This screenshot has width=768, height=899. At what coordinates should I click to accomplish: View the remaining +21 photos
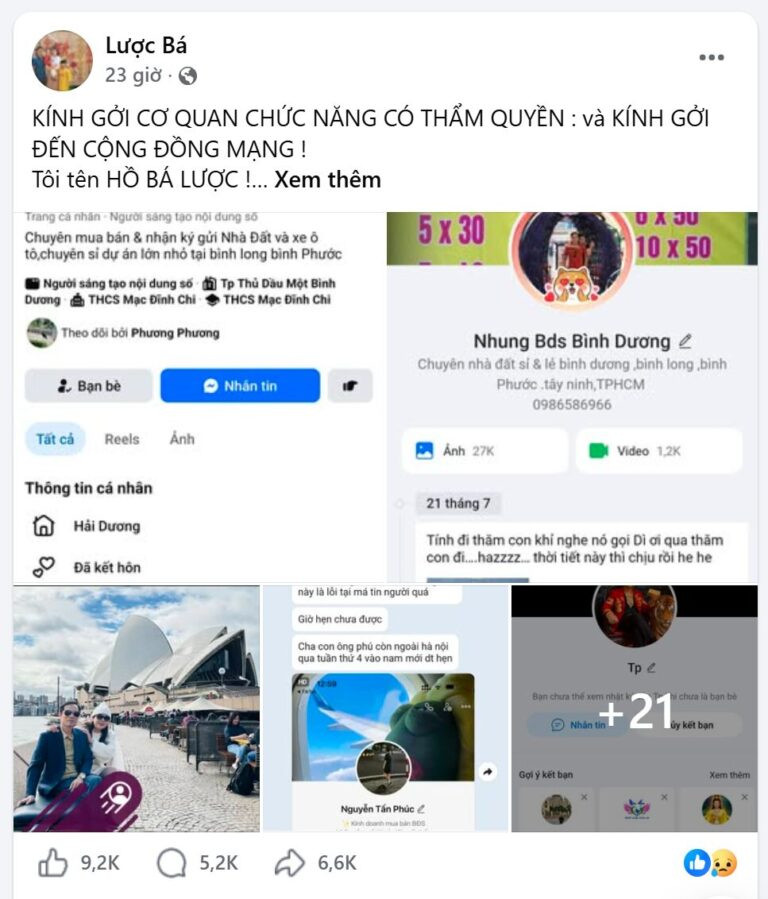634,708
